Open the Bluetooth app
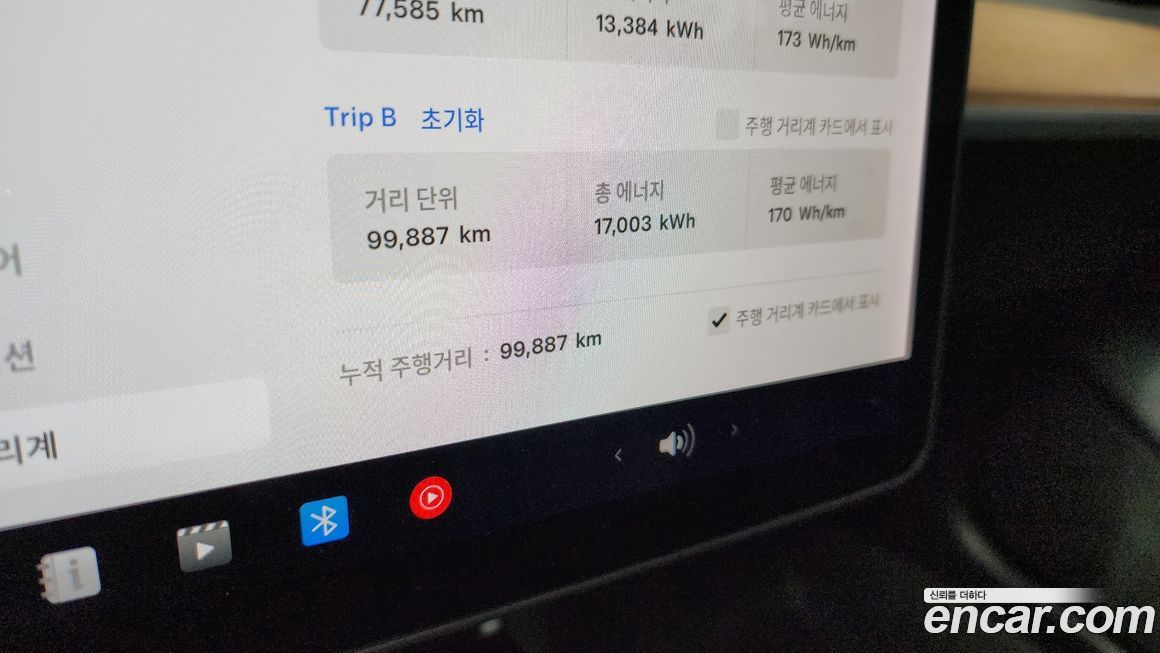The width and height of the screenshot is (1160, 653). pos(324,520)
